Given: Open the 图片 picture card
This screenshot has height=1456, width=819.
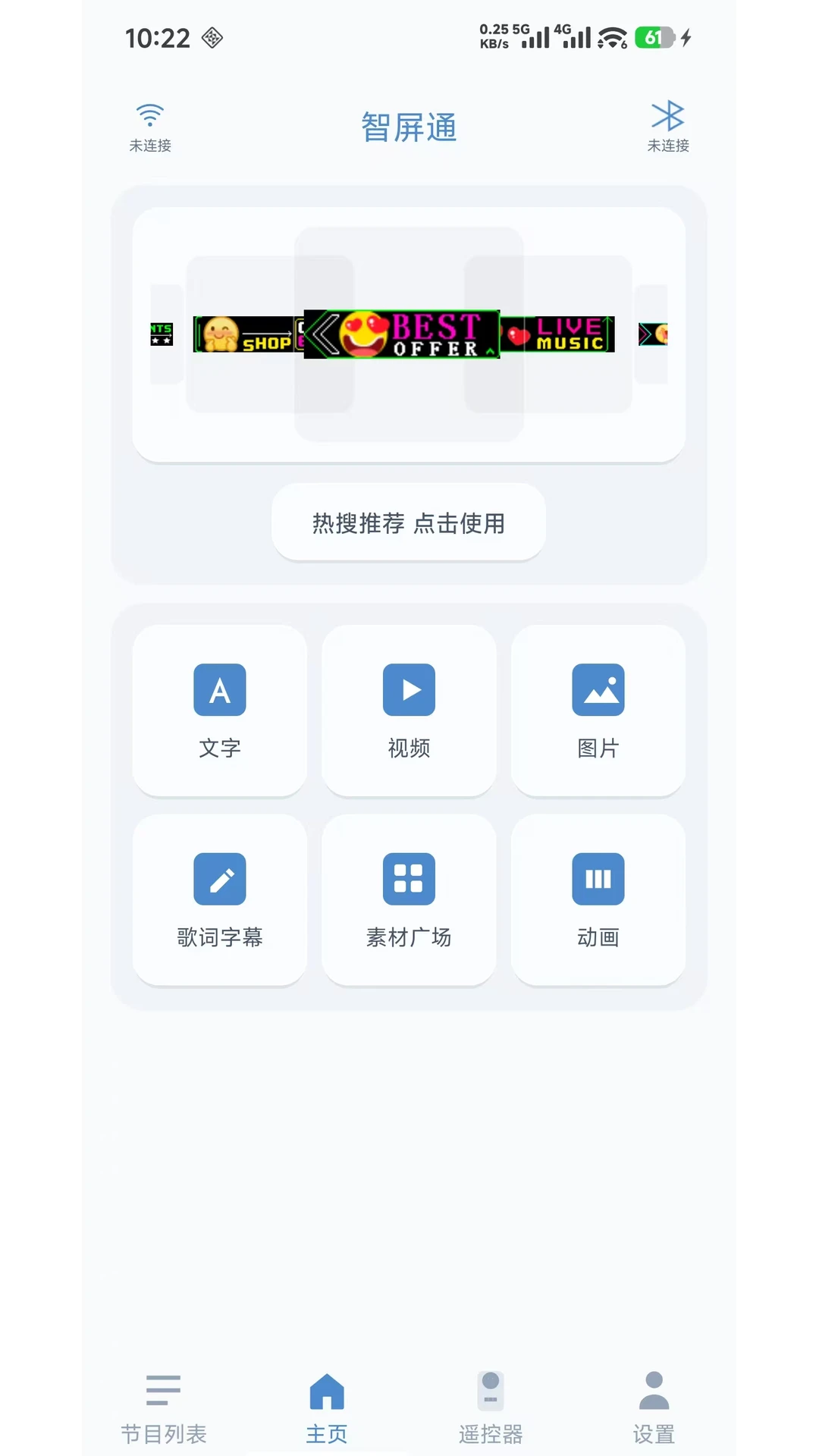Looking at the screenshot, I should [598, 711].
